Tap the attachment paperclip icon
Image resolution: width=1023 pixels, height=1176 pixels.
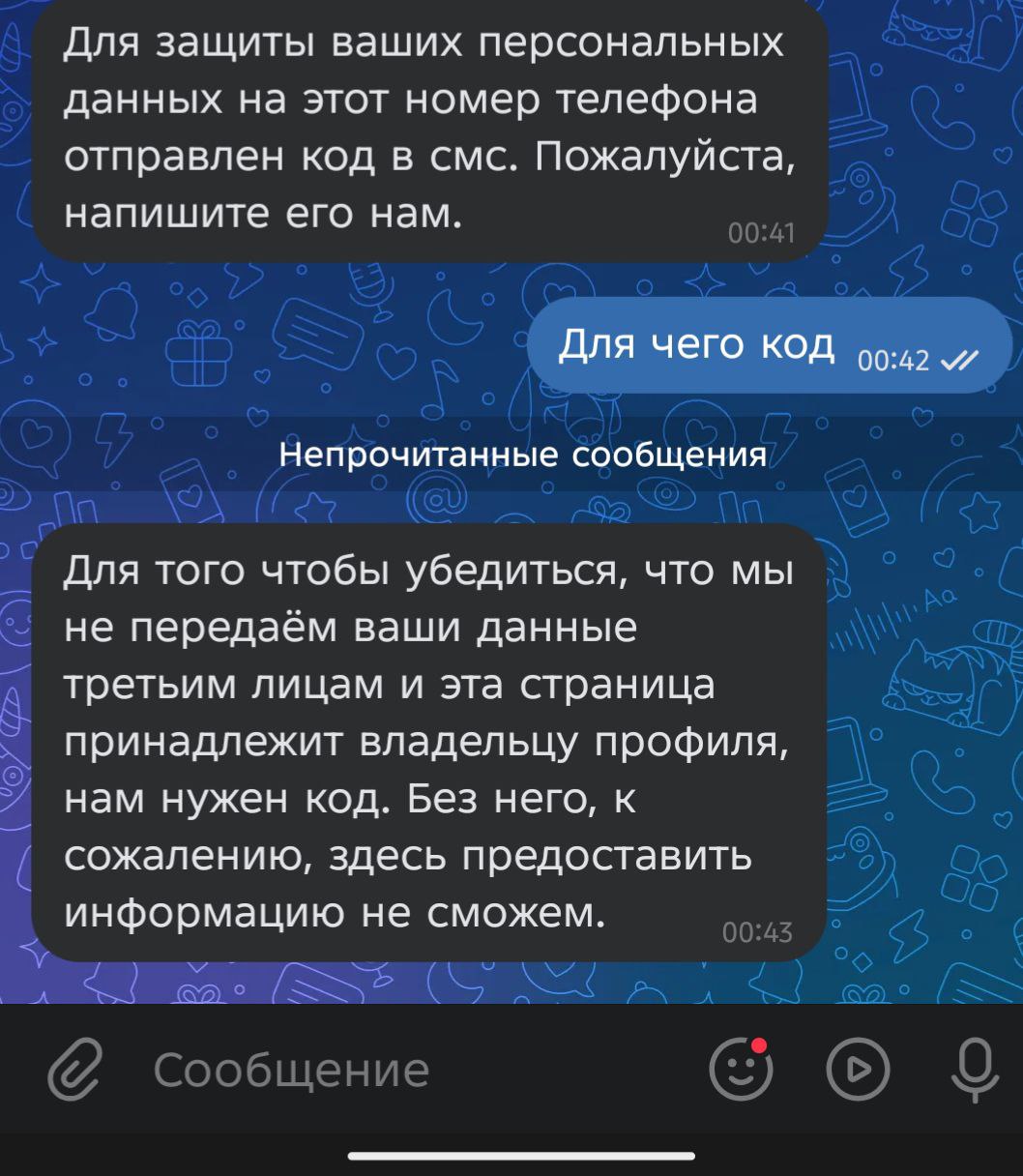[x=74, y=1070]
